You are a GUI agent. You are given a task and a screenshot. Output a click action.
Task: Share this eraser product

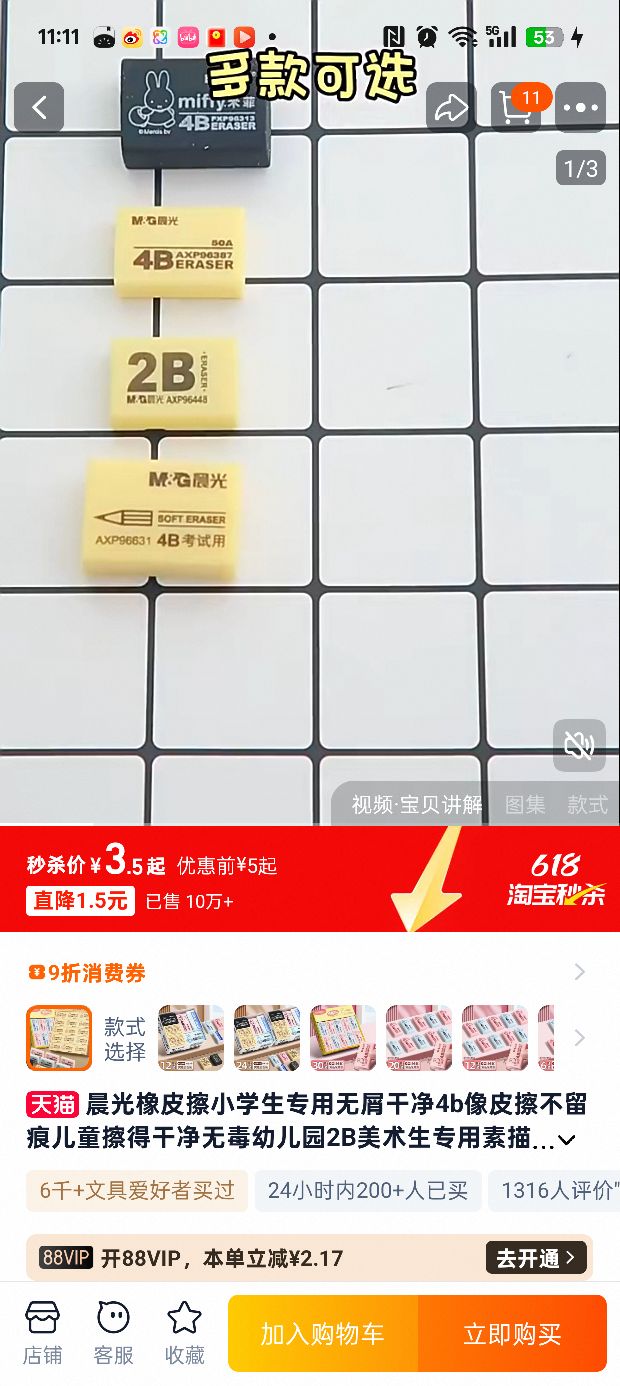click(452, 108)
